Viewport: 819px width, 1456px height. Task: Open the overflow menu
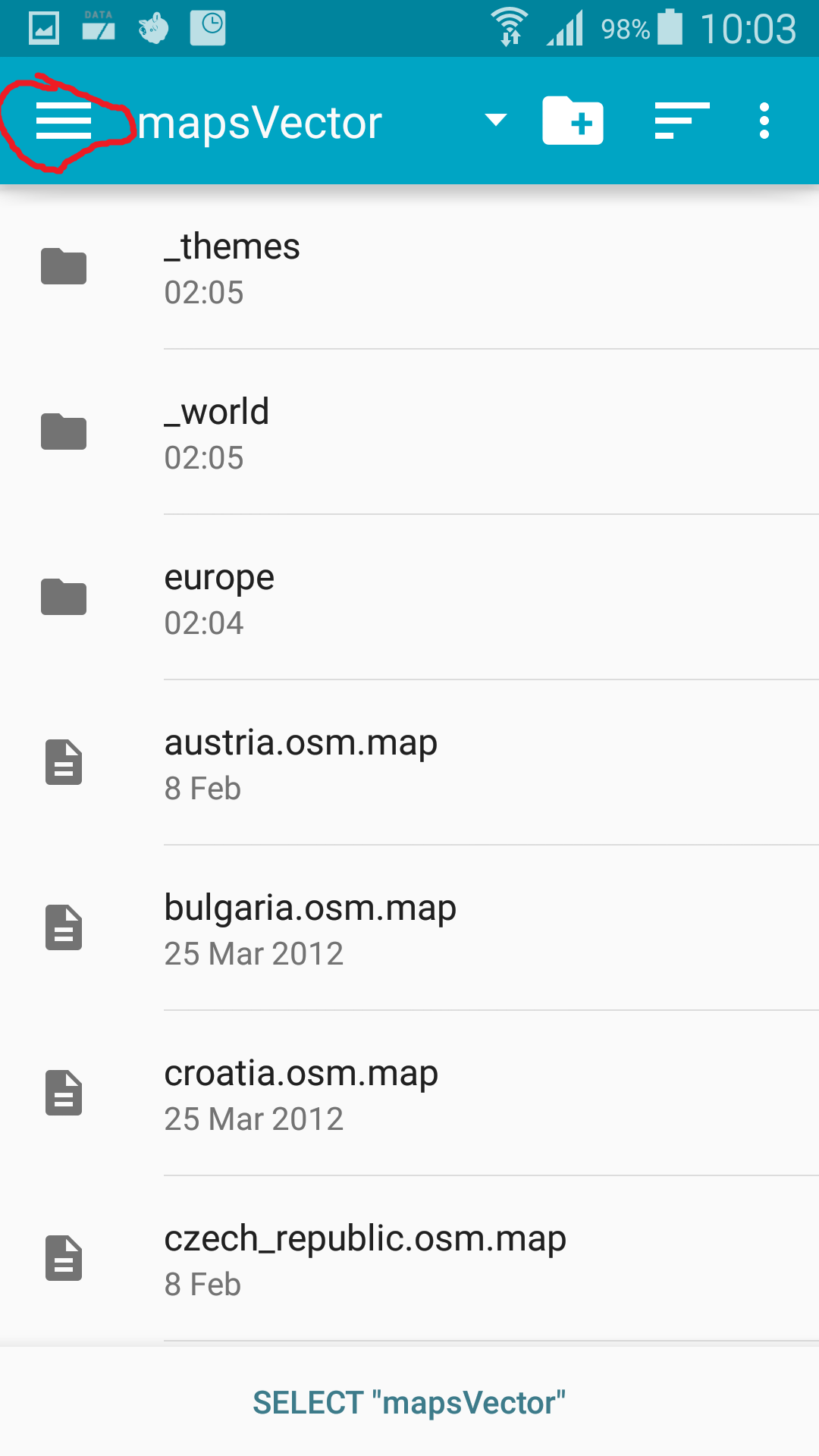[x=764, y=121]
